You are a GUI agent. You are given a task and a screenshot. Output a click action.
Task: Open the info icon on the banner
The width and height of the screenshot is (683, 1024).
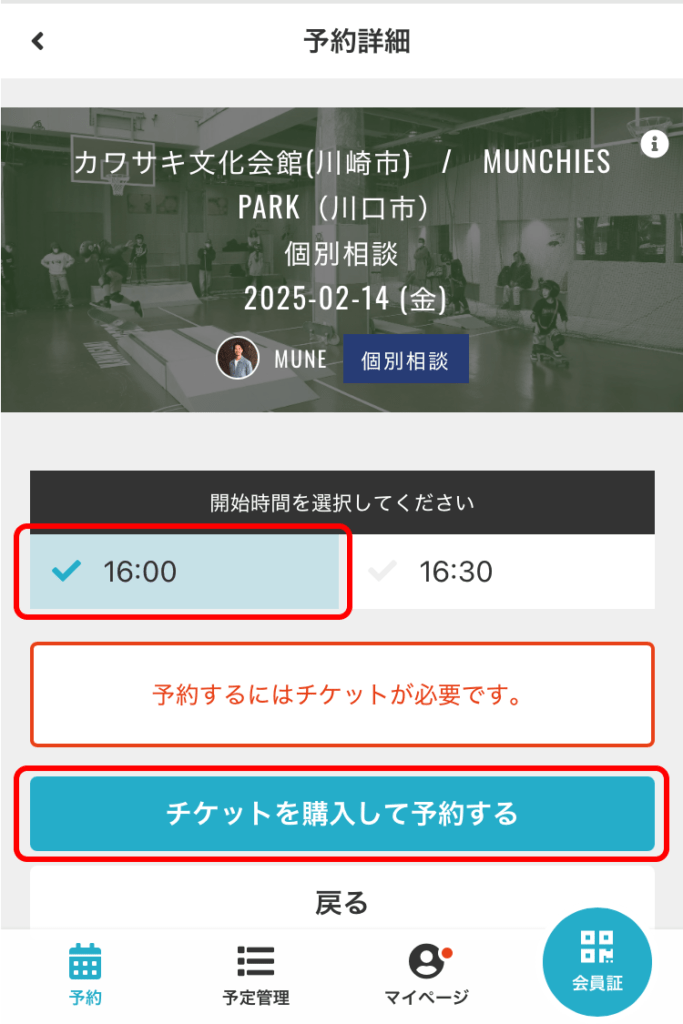coord(654,144)
